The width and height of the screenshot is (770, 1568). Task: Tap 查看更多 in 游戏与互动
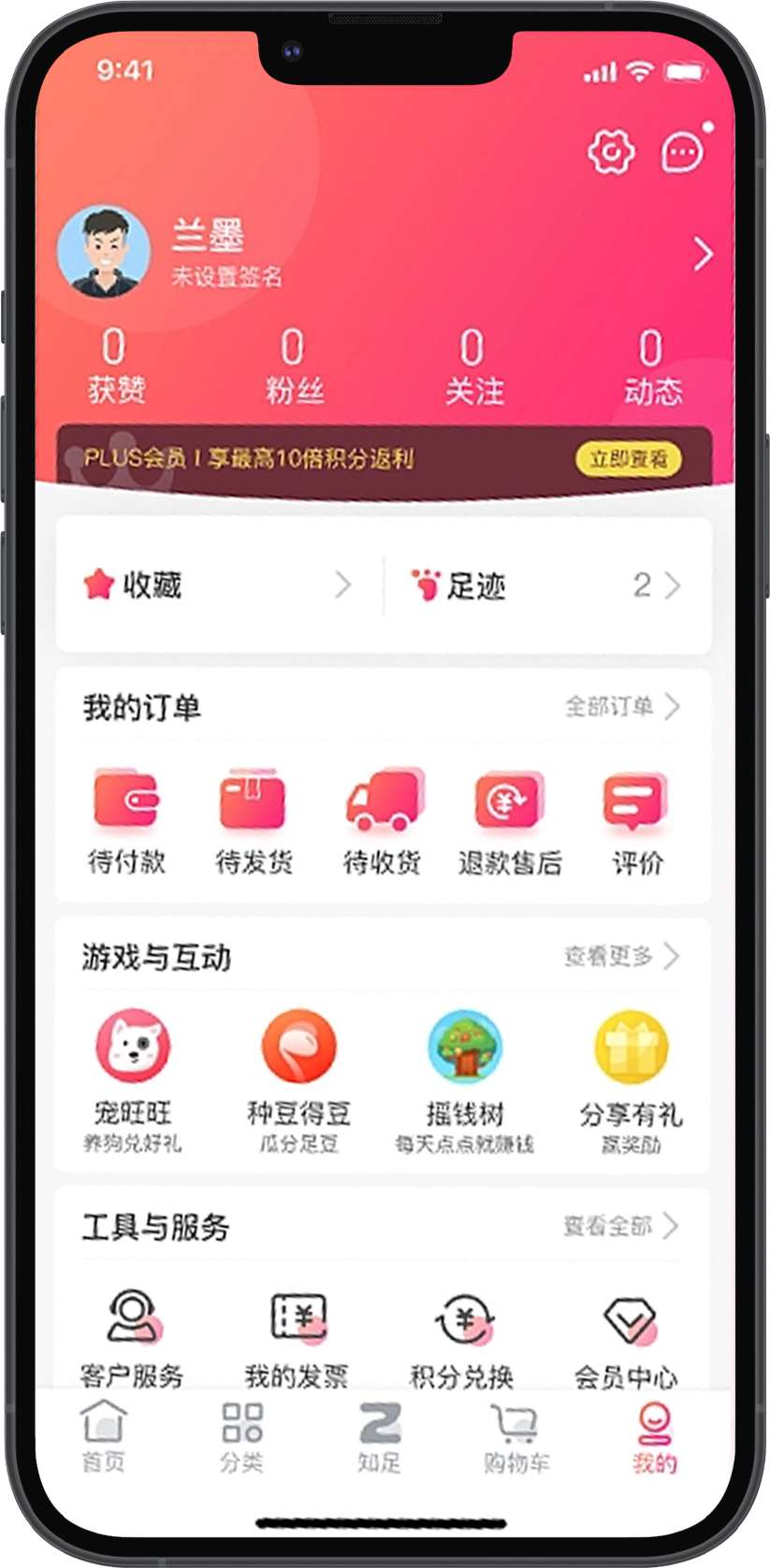621,956
